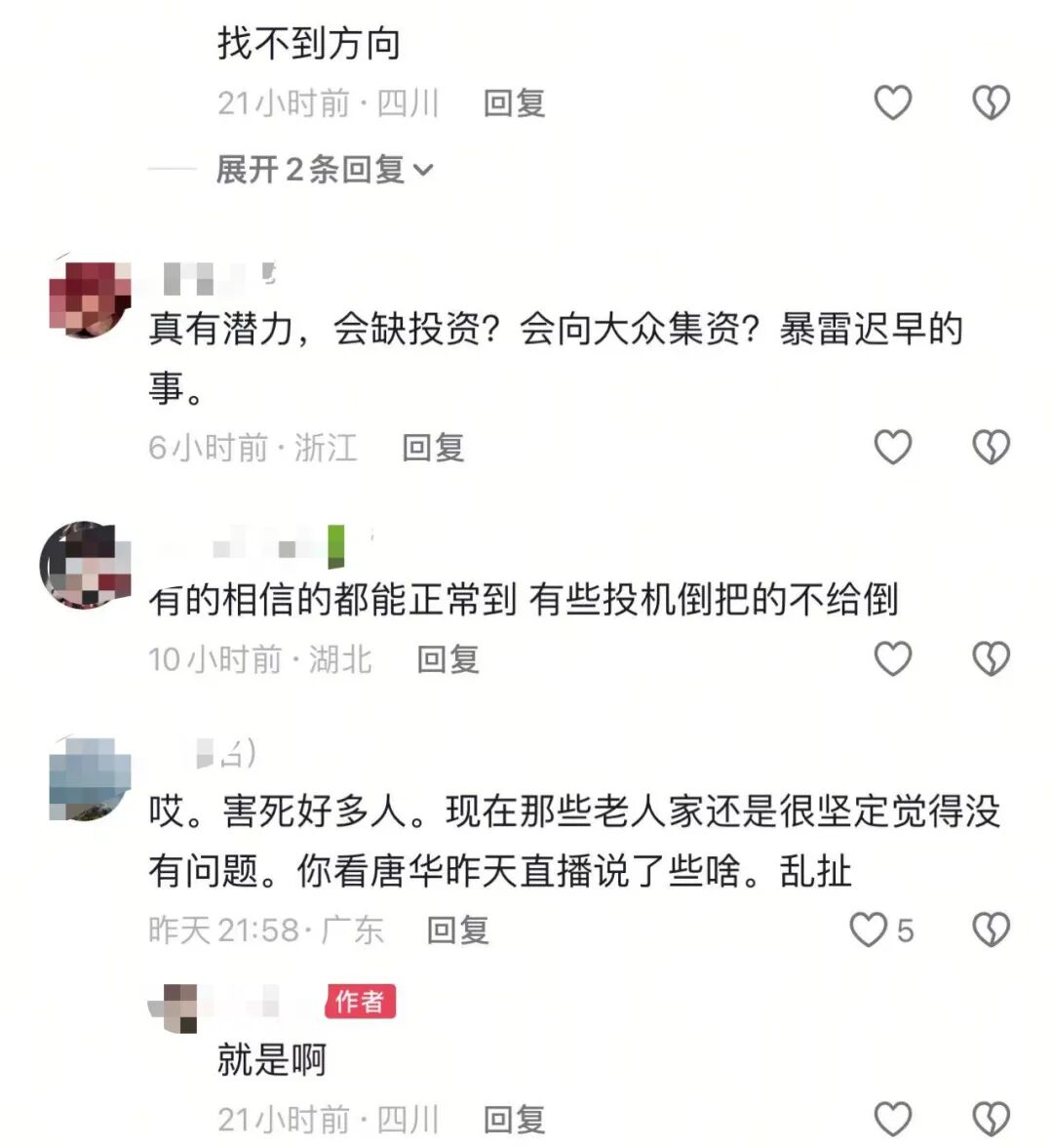Dislike the Zhejiang comment about 暴雷

991,448
